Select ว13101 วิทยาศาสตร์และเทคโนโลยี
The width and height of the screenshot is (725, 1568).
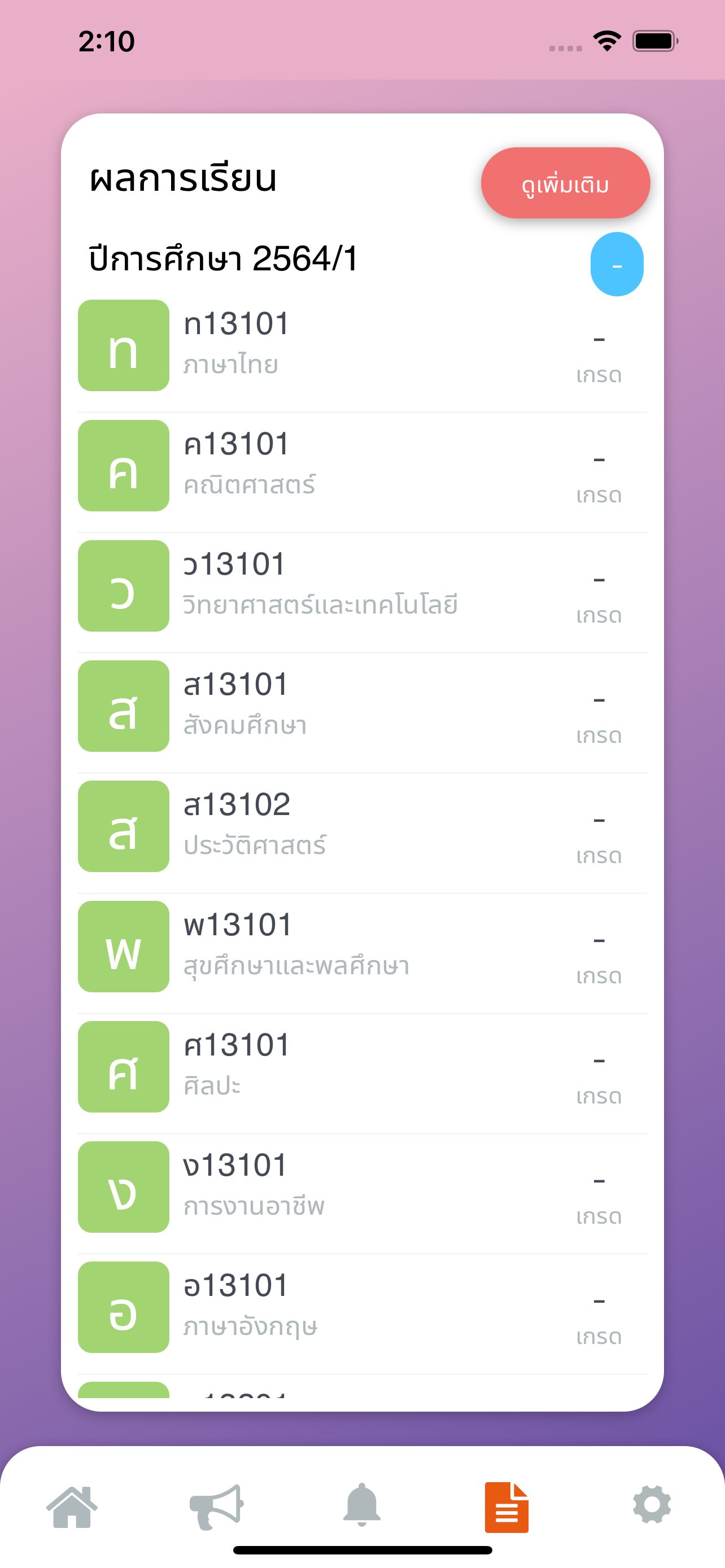361,585
